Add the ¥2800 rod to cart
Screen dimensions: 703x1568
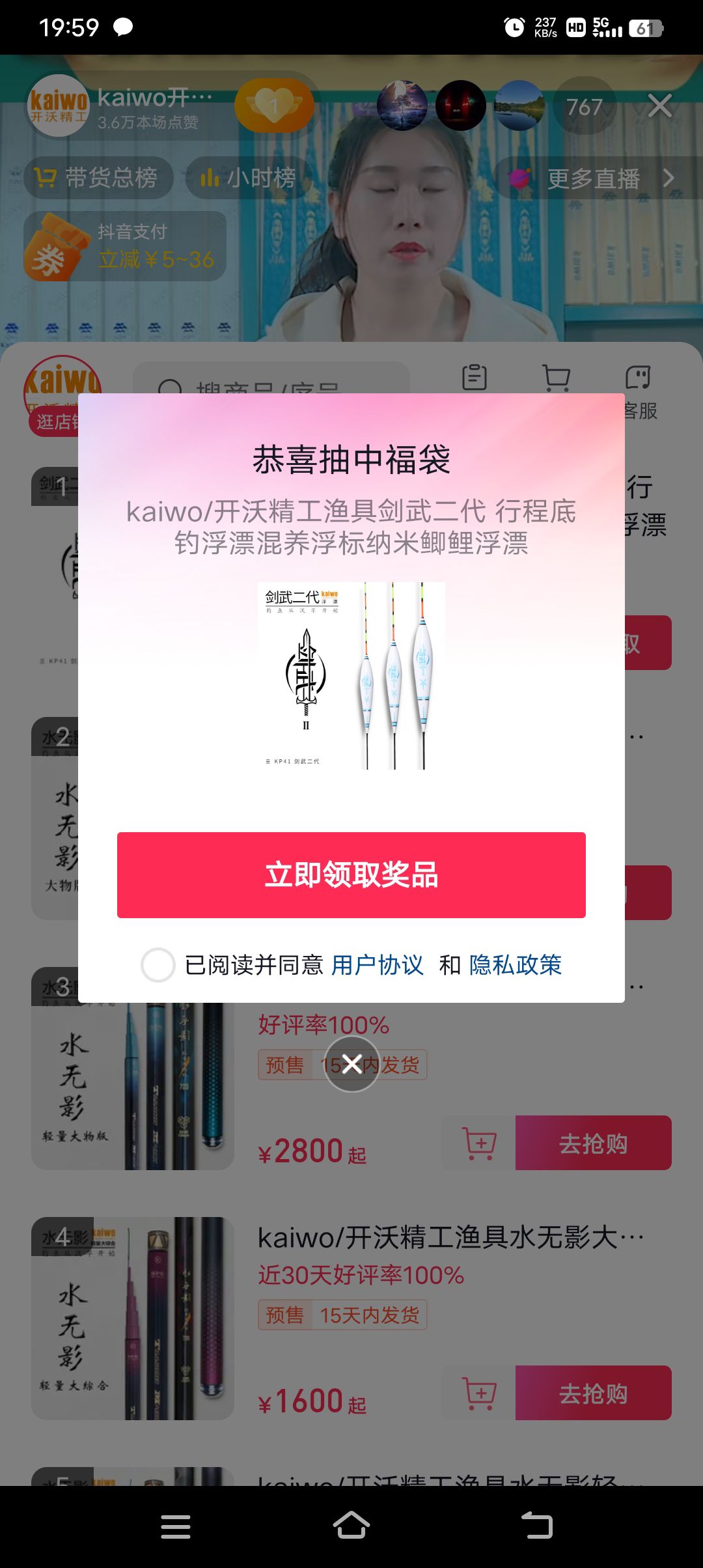tap(479, 1143)
